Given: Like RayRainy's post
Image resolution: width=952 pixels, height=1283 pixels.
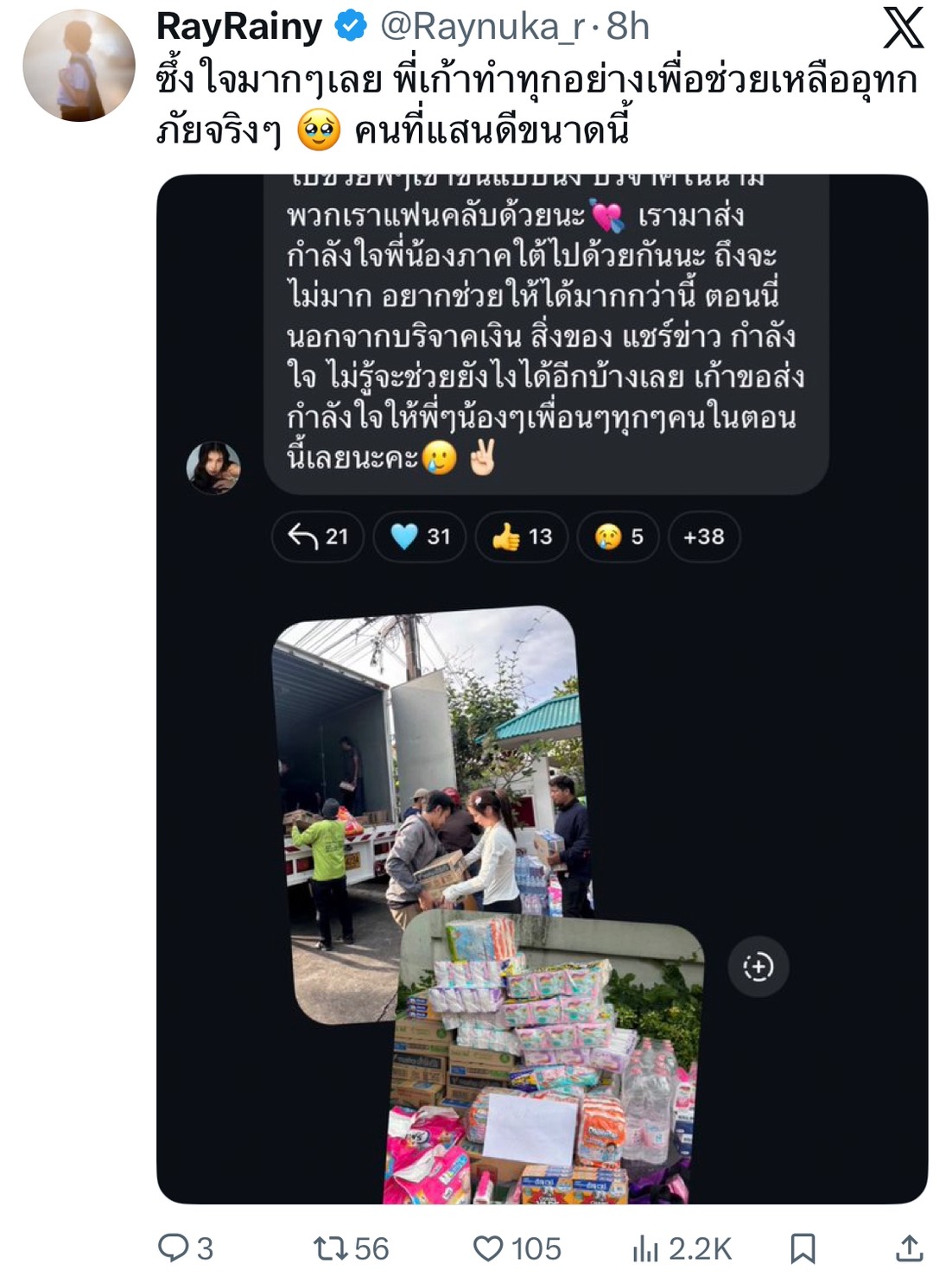Looking at the screenshot, I should coord(517,1248).
